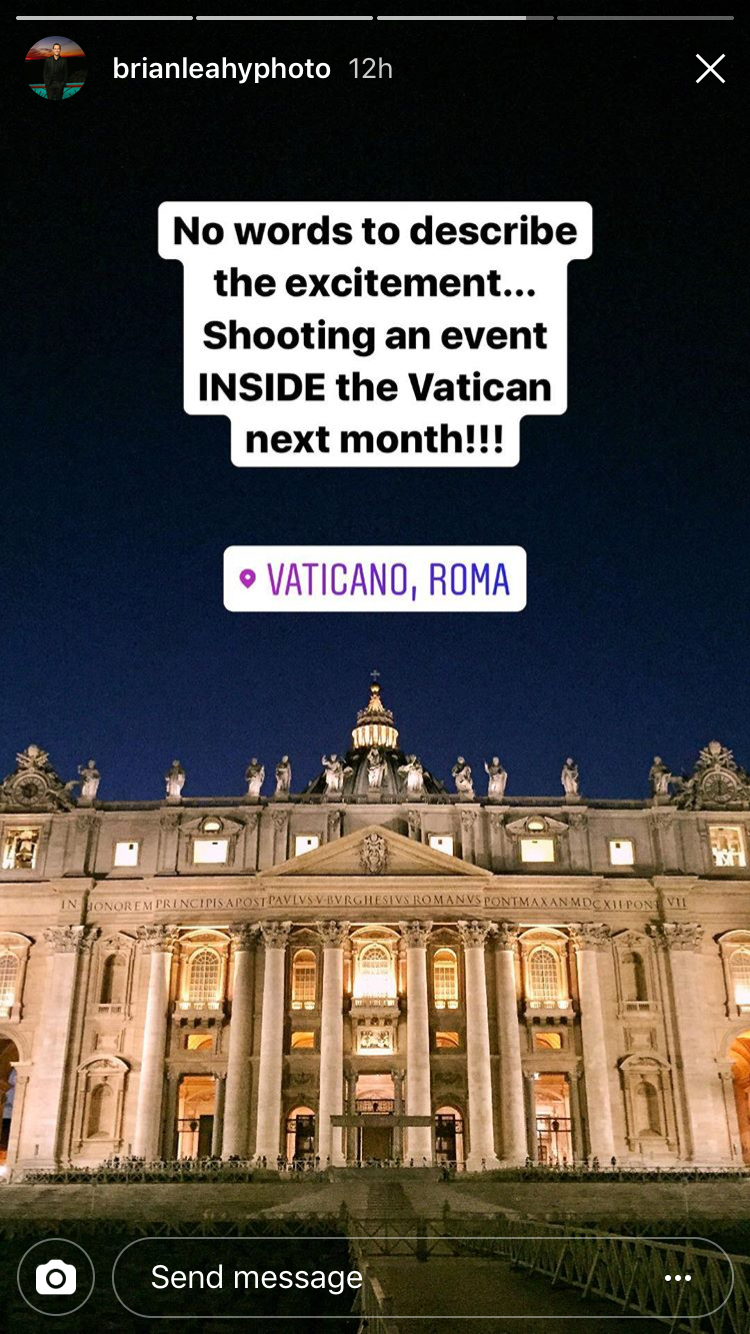Open the camera to reply

point(56,1277)
